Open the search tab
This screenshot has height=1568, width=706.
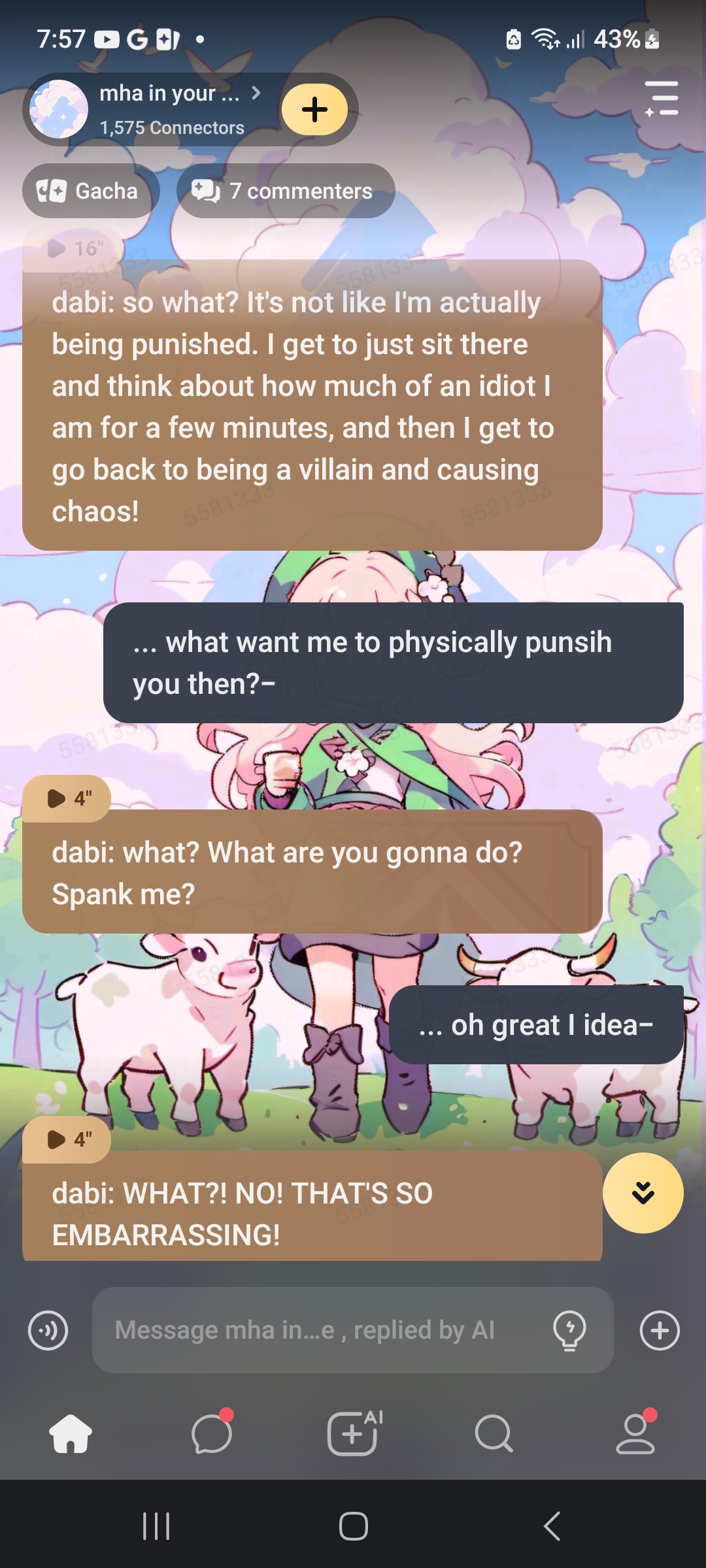coord(494,1434)
